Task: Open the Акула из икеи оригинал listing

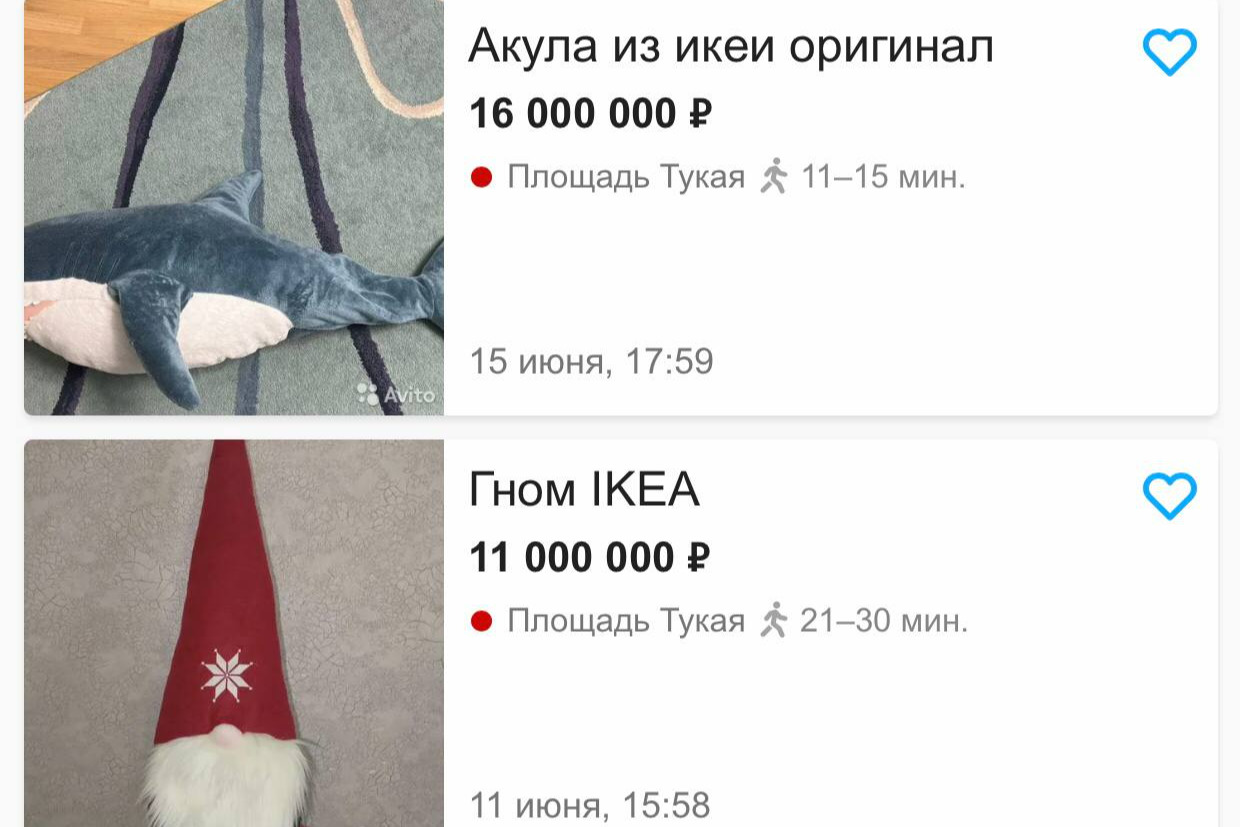Action: (x=731, y=46)
